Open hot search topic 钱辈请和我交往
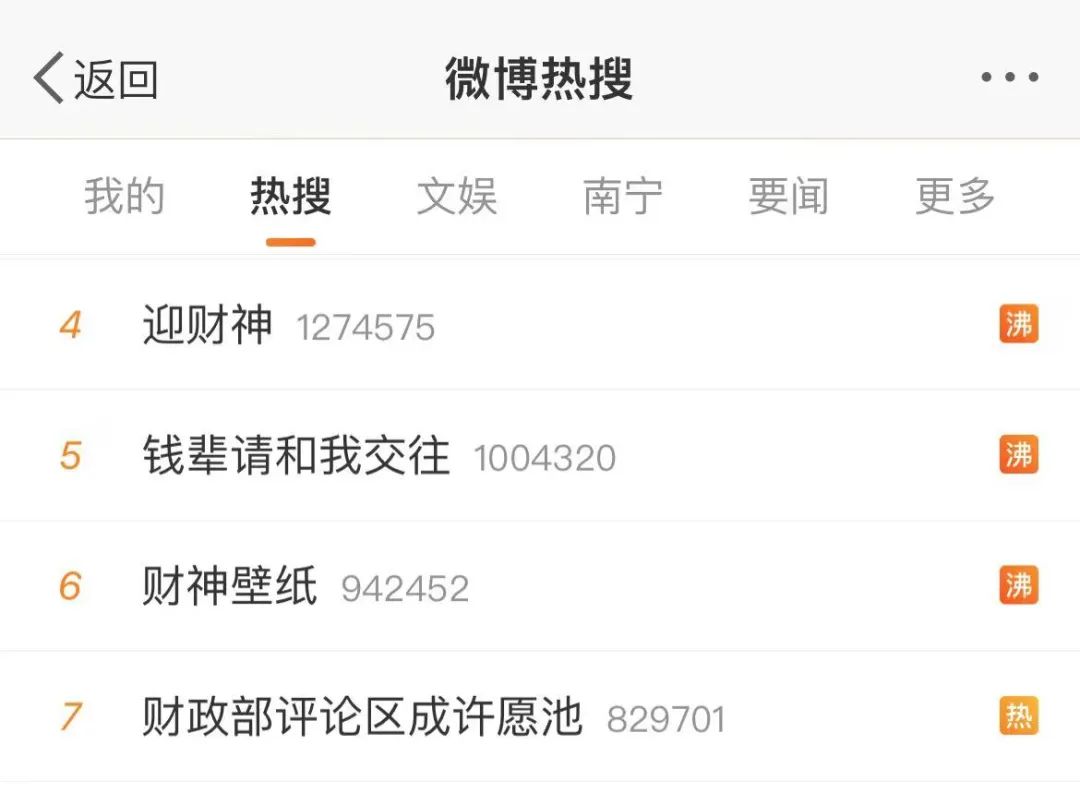The height and width of the screenshot is (793, 1080). [x=296, y=456]
